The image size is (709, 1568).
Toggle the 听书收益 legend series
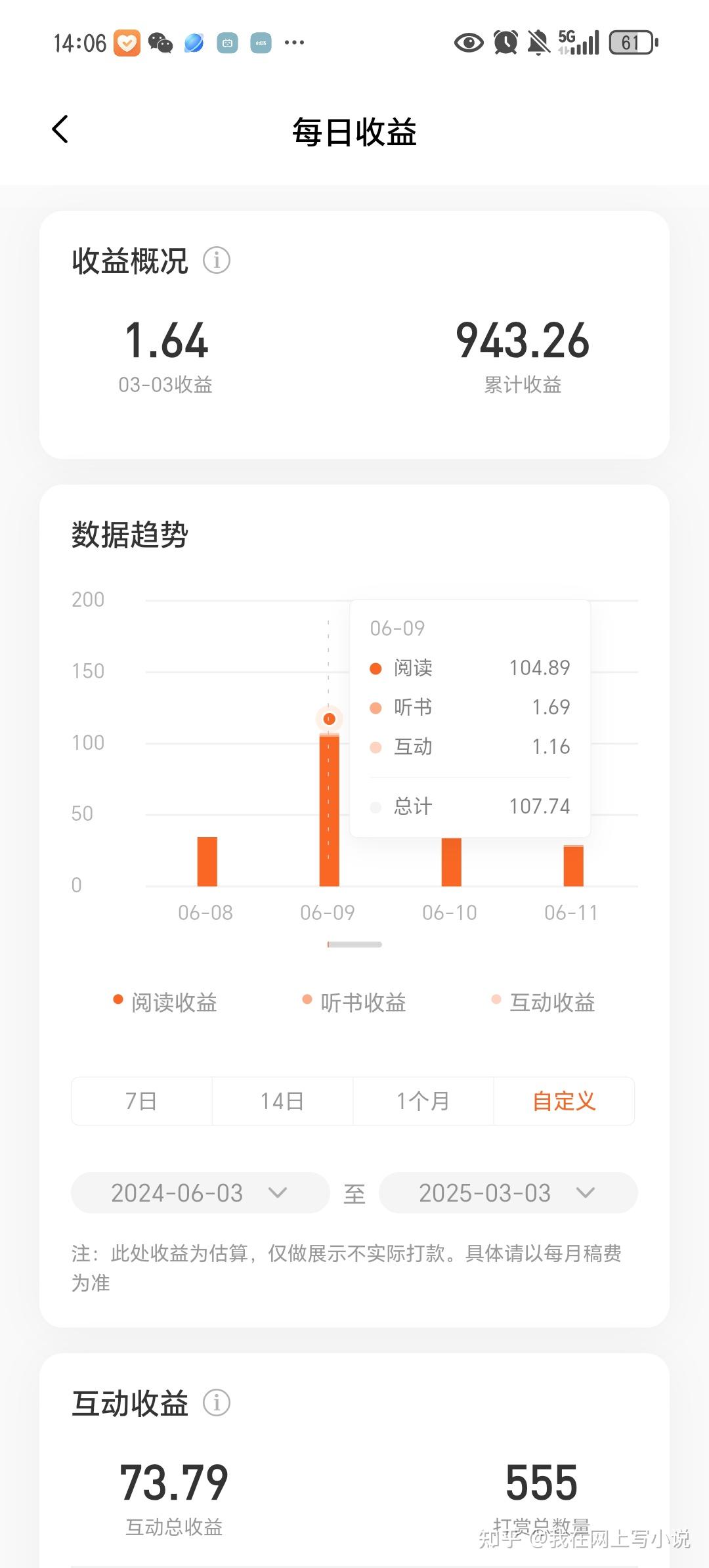(354, 1002)
